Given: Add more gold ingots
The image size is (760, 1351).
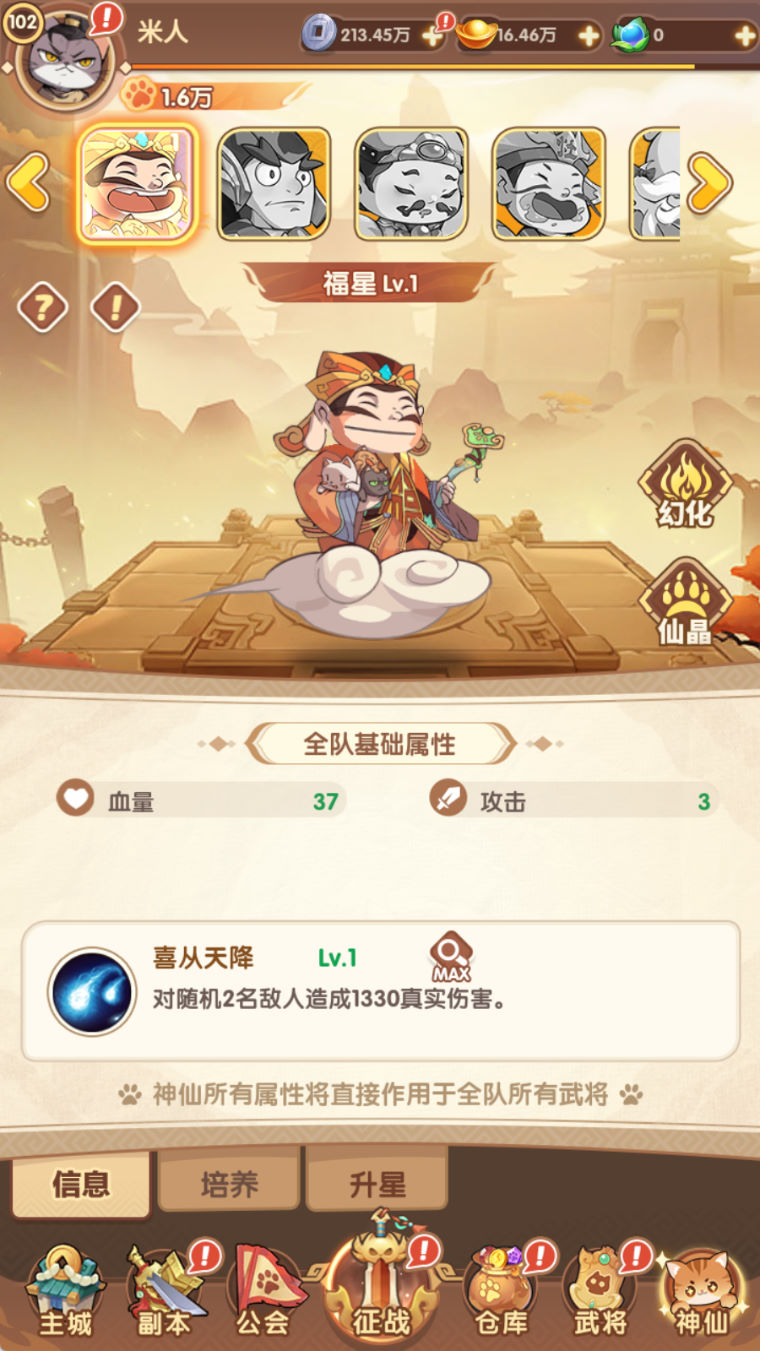Looking at the screenshot, I should [x=589, y=36].
